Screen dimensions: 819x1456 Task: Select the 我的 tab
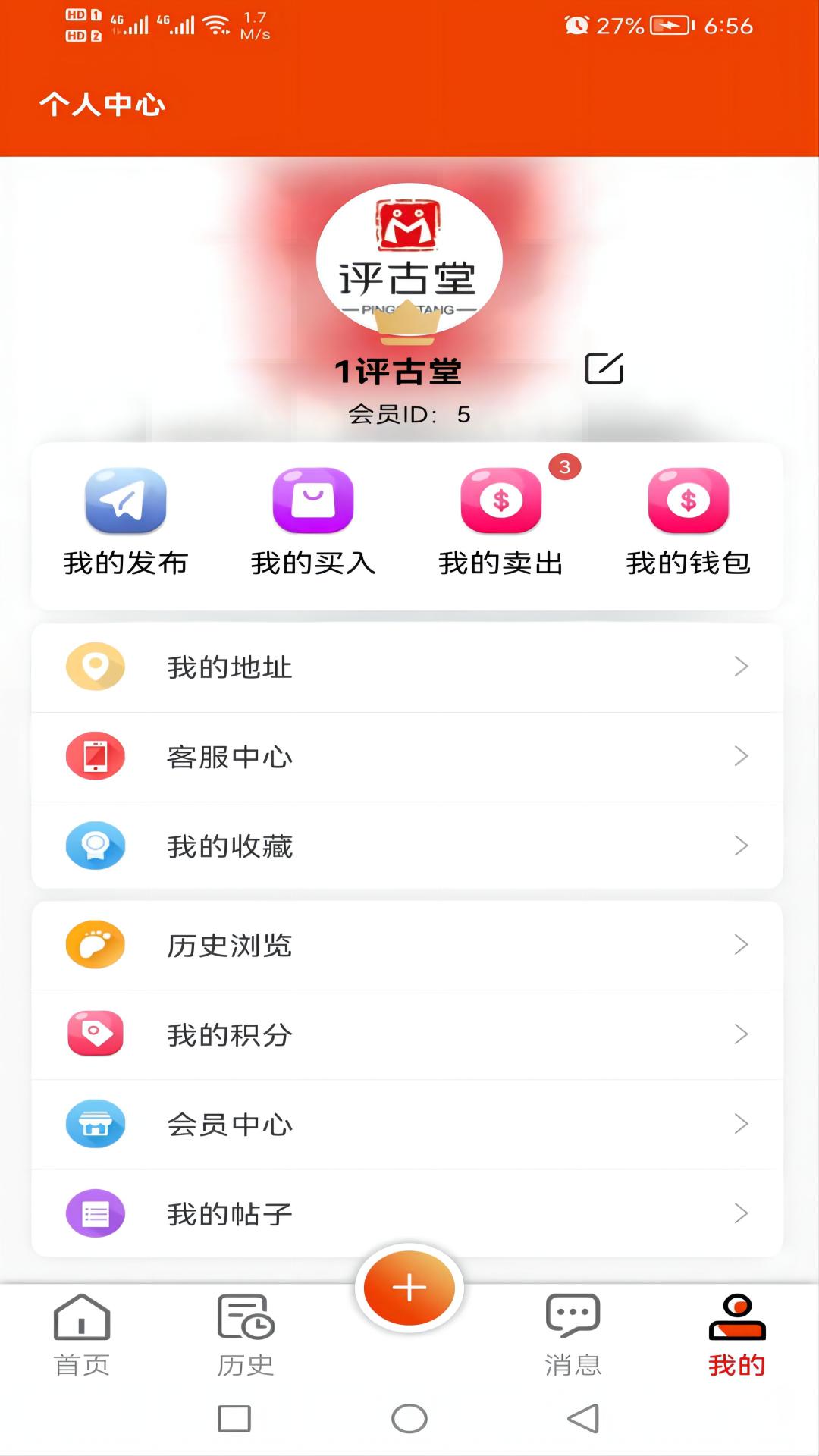737,1335
